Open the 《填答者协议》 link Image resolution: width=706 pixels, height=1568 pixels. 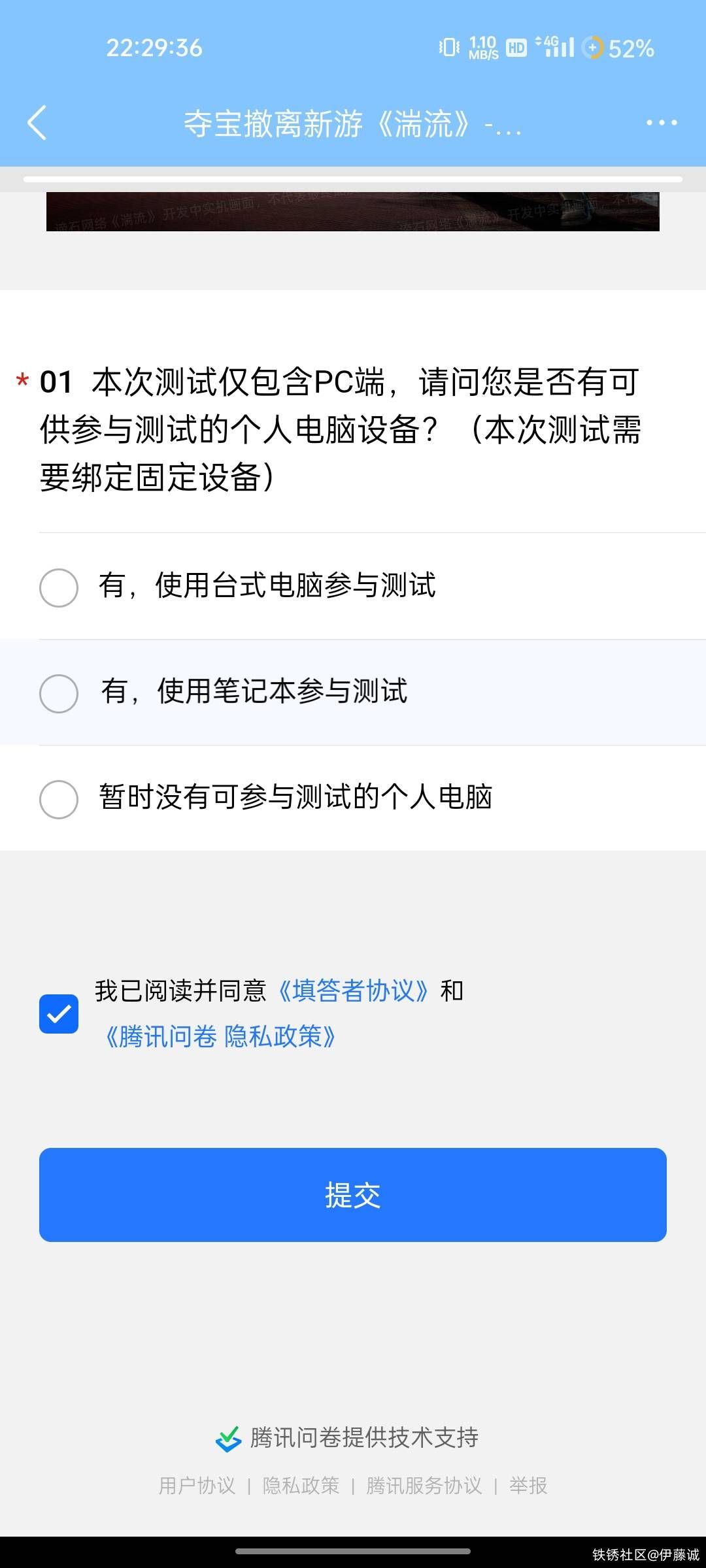pyautogui.click(x=353, y=991)
